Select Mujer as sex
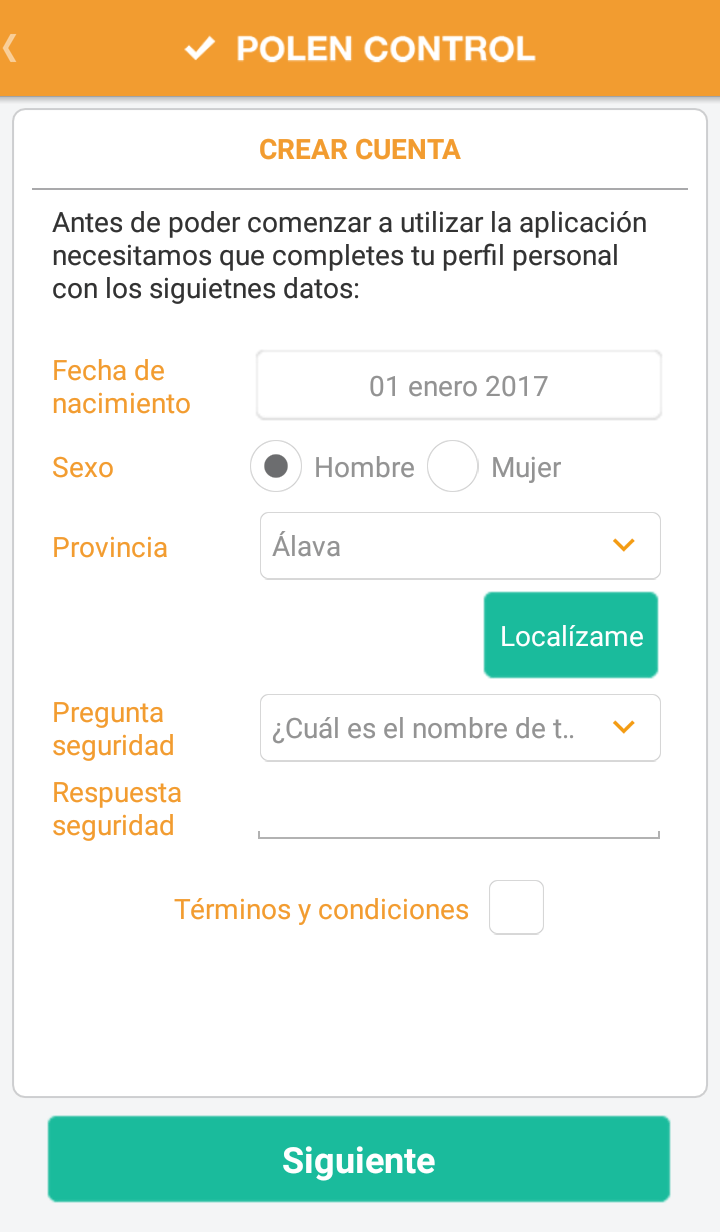The image size is (720, 1232). (453, 467)
